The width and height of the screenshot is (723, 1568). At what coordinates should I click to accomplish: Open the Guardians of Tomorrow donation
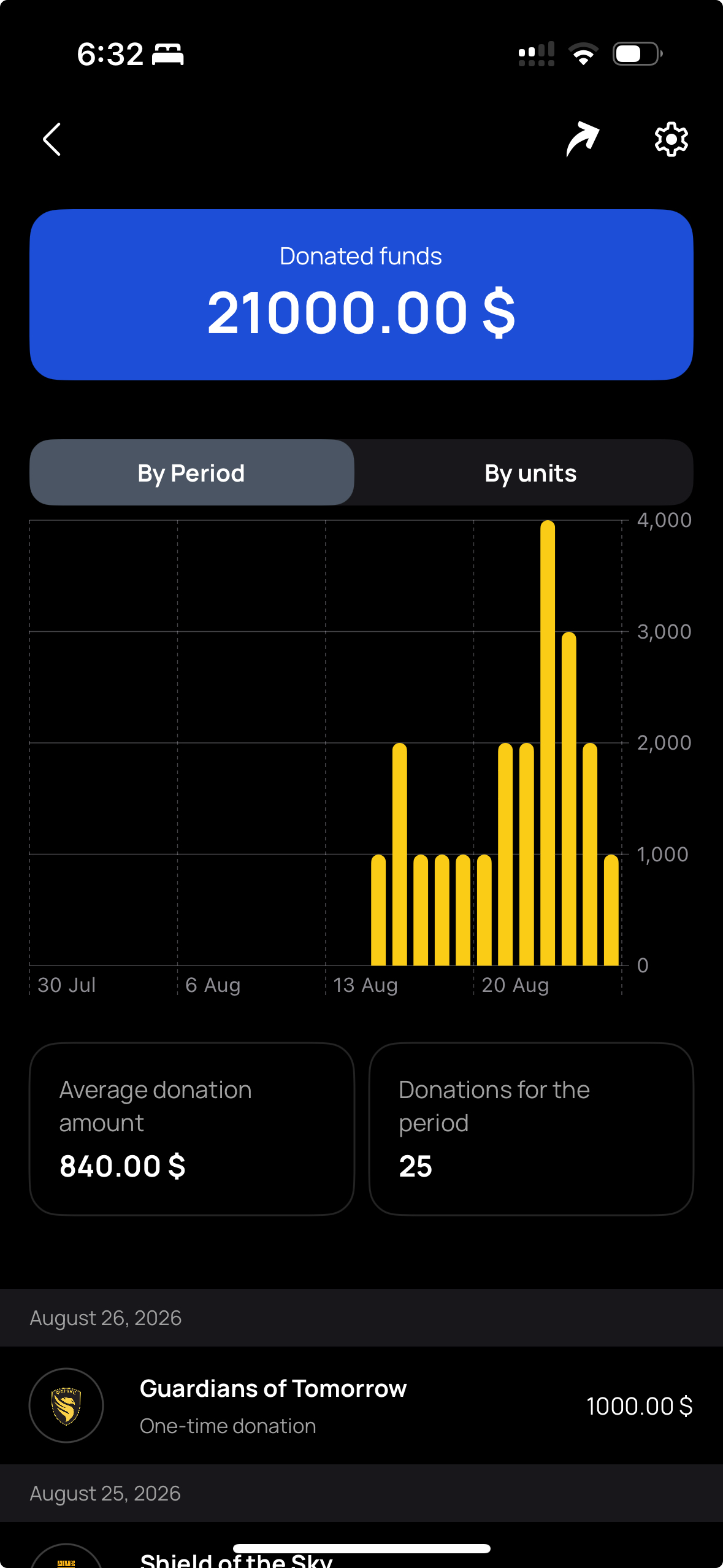point(362,1405)
